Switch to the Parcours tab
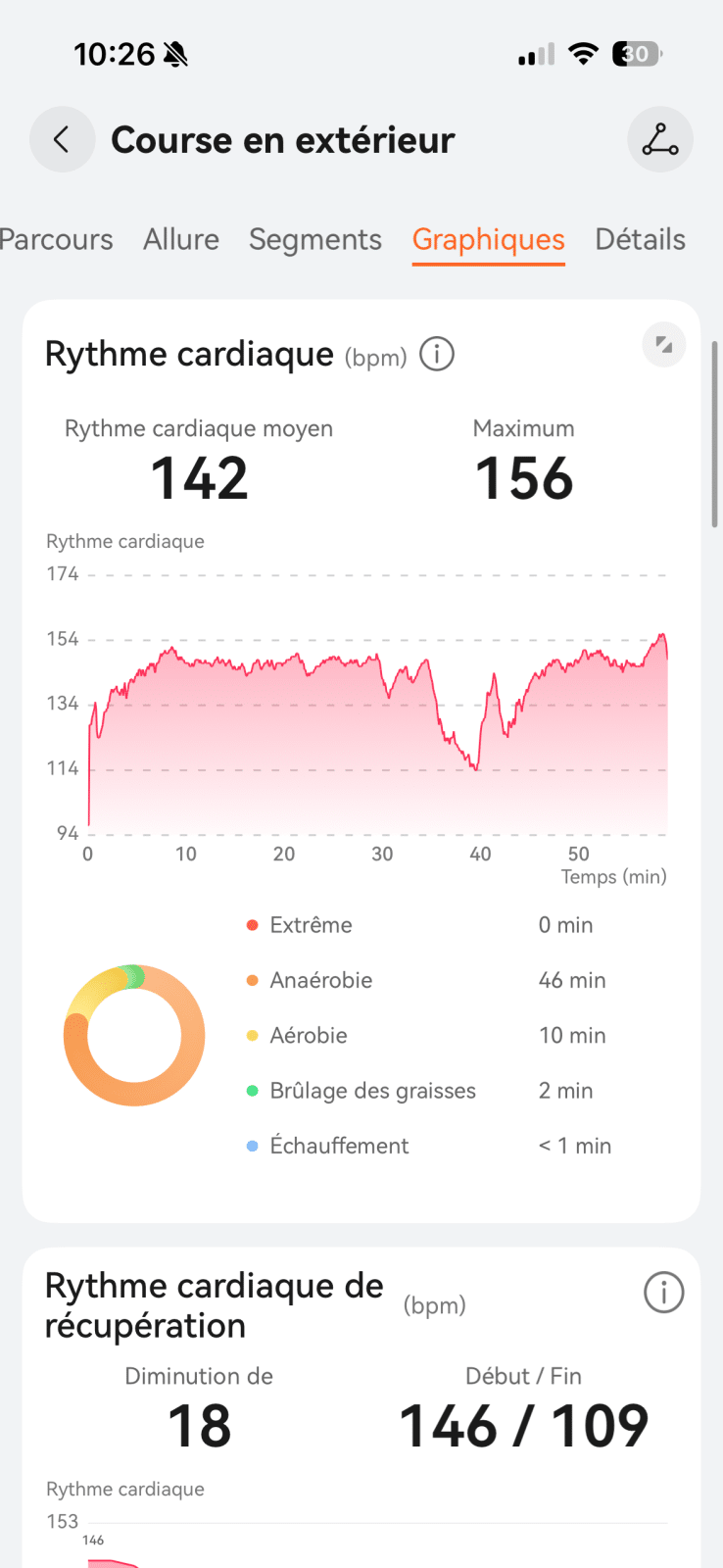723x1568 pixels. point(56,239)
